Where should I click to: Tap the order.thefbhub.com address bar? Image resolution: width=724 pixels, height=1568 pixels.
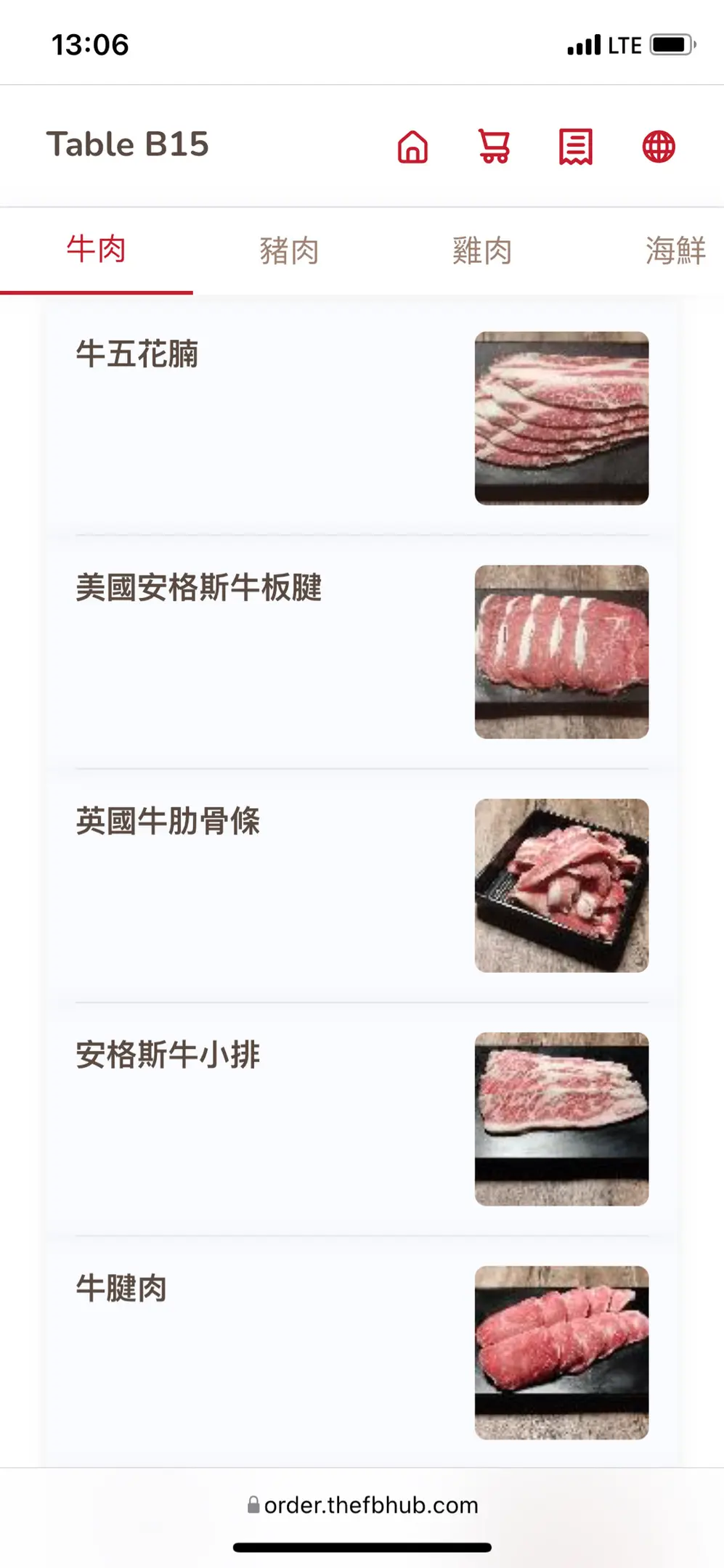pos(362,1505)
